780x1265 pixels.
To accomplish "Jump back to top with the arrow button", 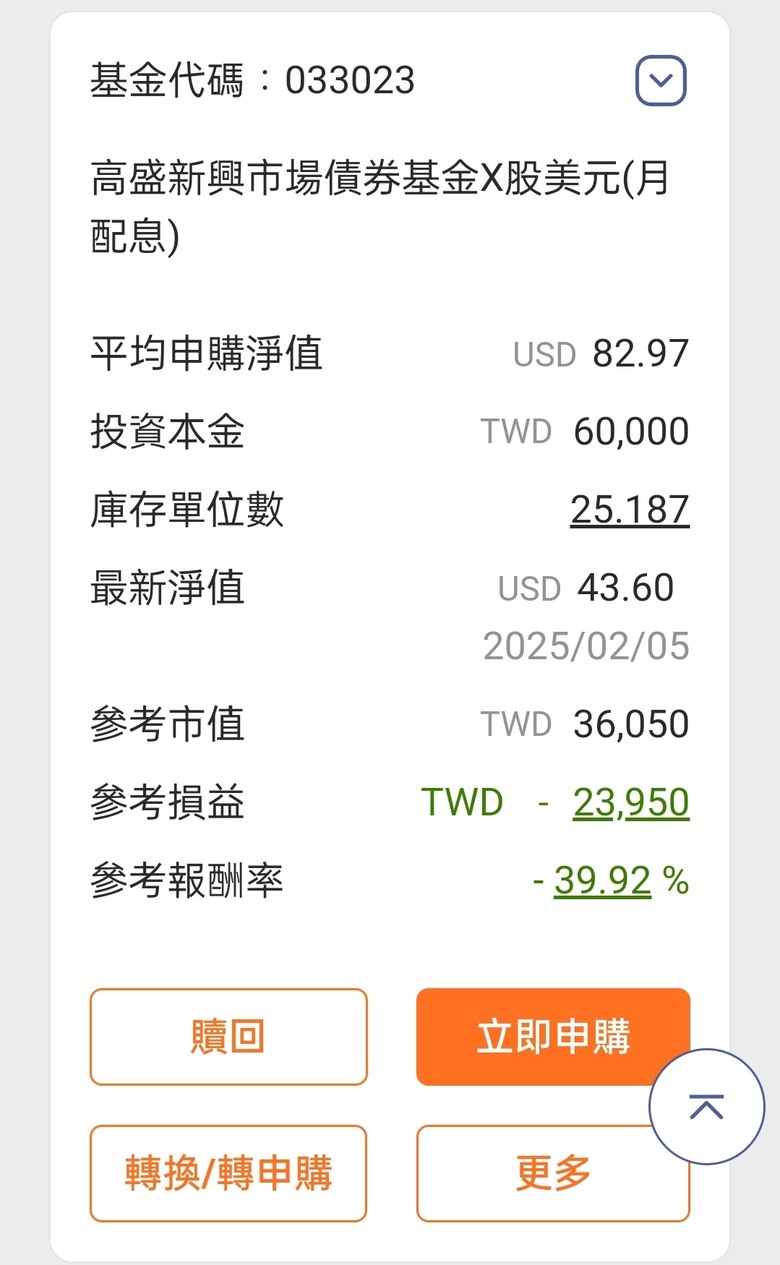I will click(707, 1106).
